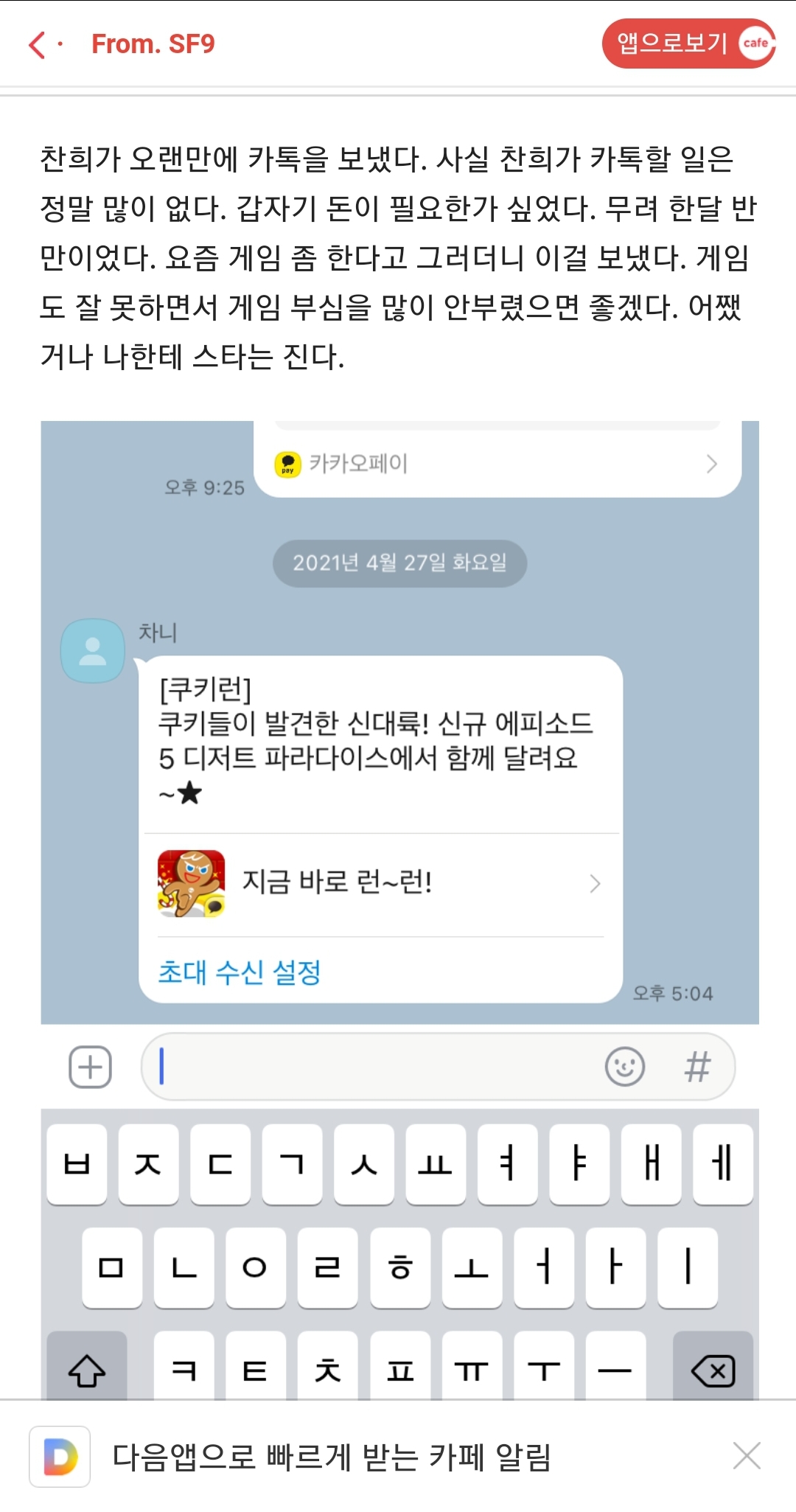Viewport: 796px width, 1512px height.
Task: Tap the back arrow at top left
Action: coord(35,43)
